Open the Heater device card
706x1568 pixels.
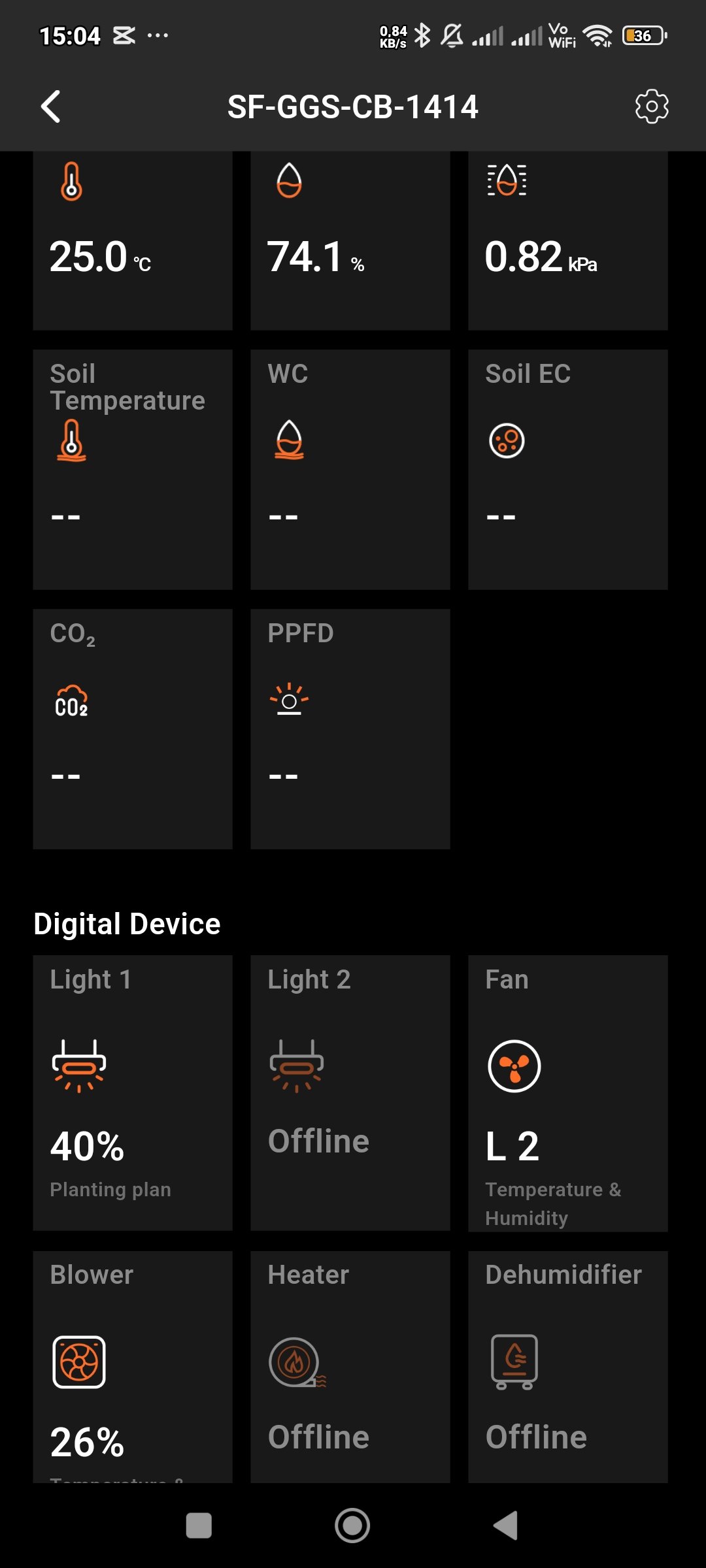350,1365
